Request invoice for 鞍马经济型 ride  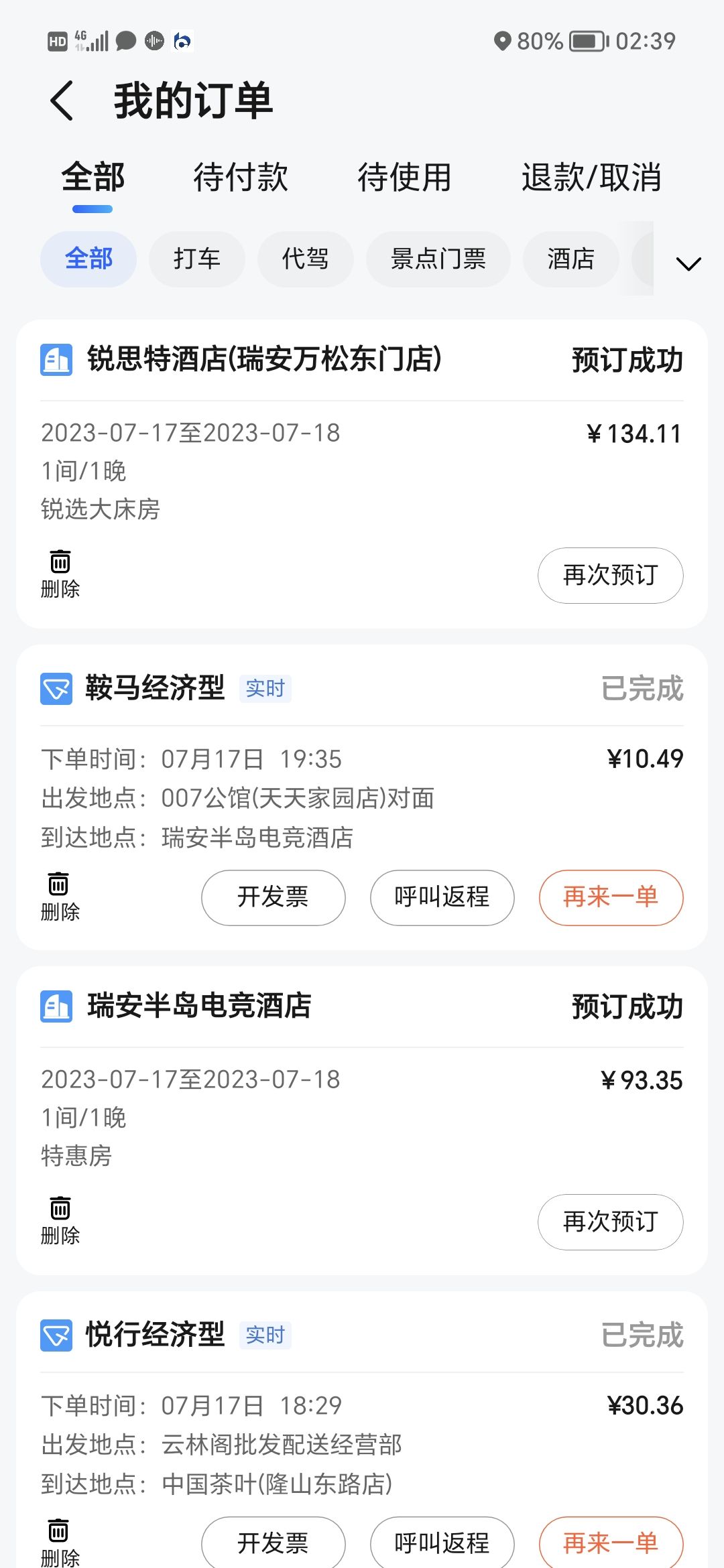point(273,897)
